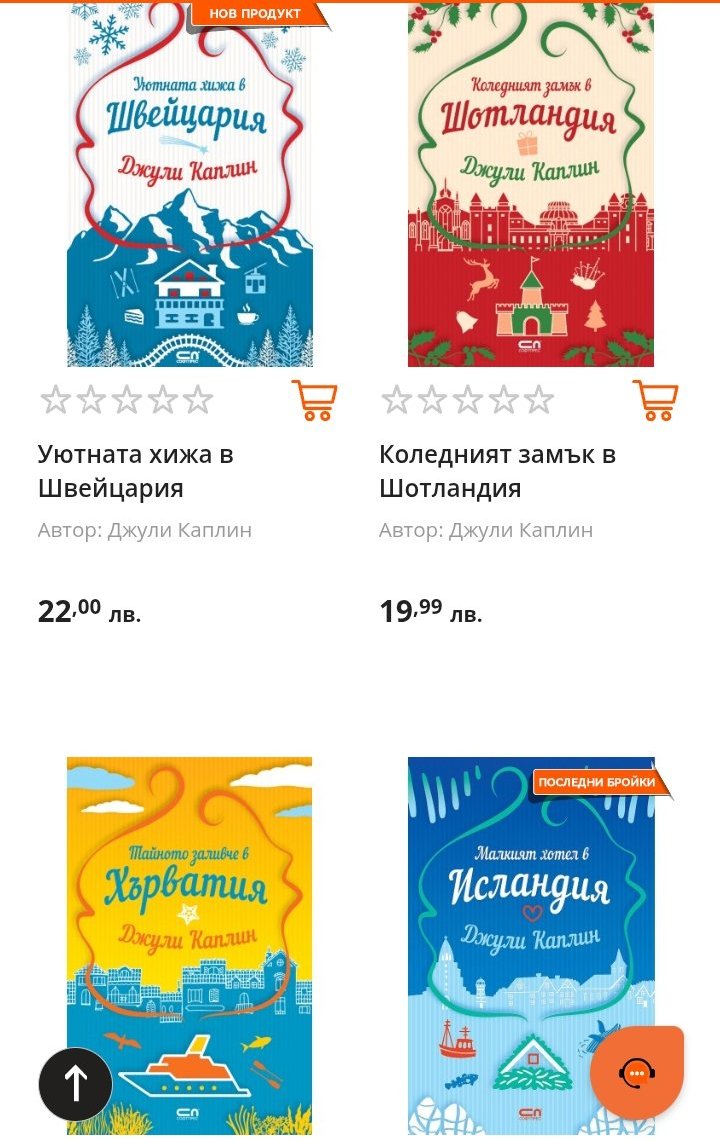Rate Уютната хижа в Швейцария five stars
720x1142 pixels.
[x=198, y=400]
